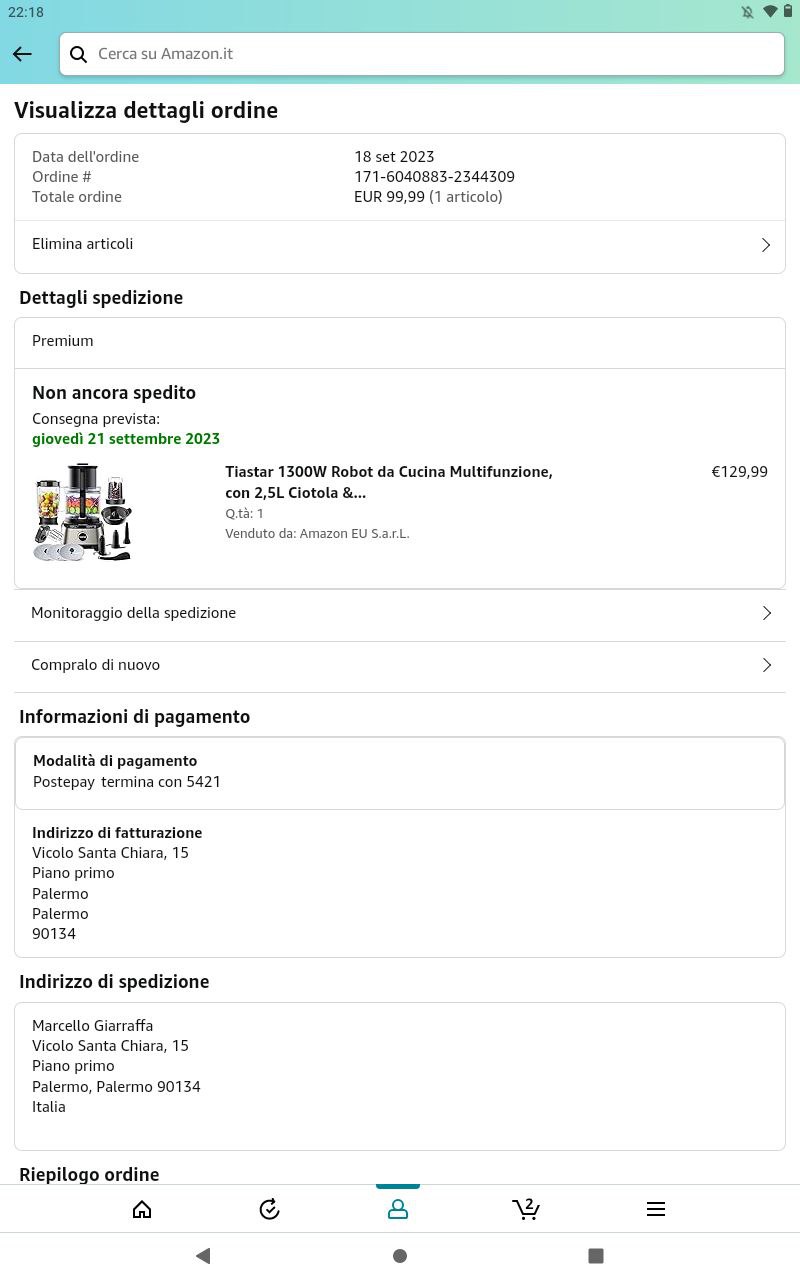Screen dimensions: 800x1280
Task: Tap the Cerca su Amazon.it search field
Action: (421, 54)
